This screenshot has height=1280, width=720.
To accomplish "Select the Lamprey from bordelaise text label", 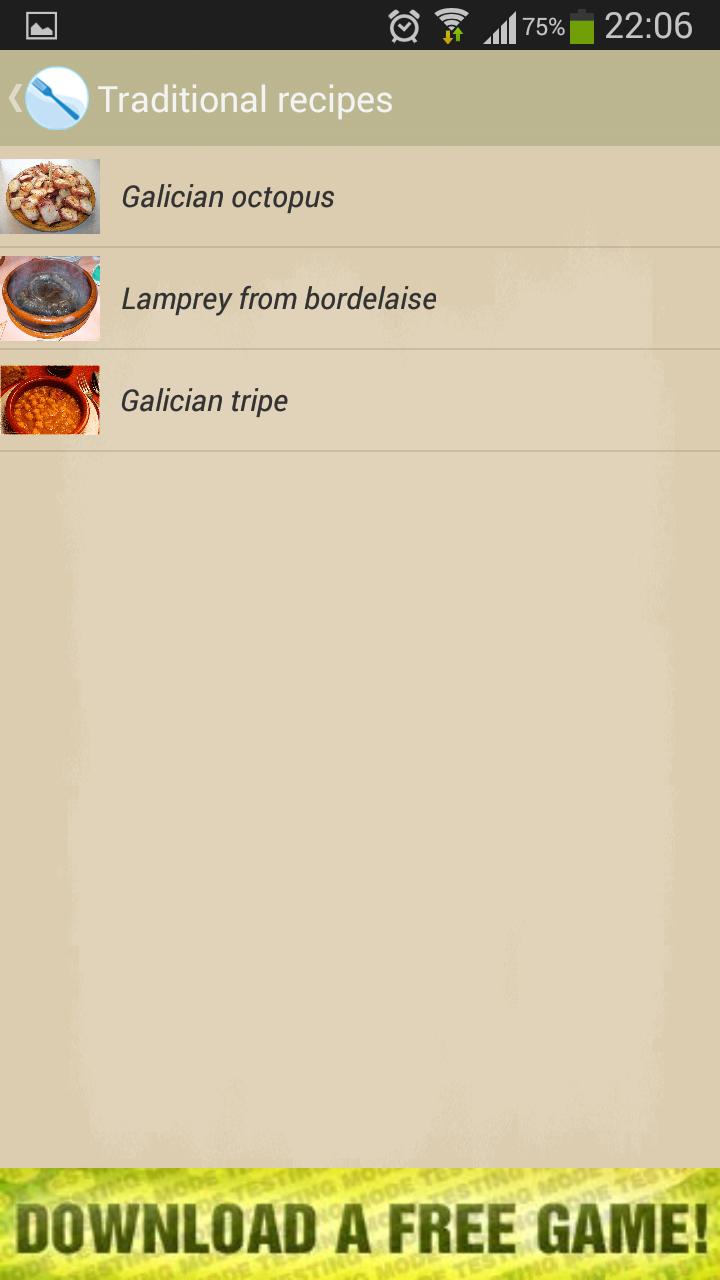I will point(278,298).
